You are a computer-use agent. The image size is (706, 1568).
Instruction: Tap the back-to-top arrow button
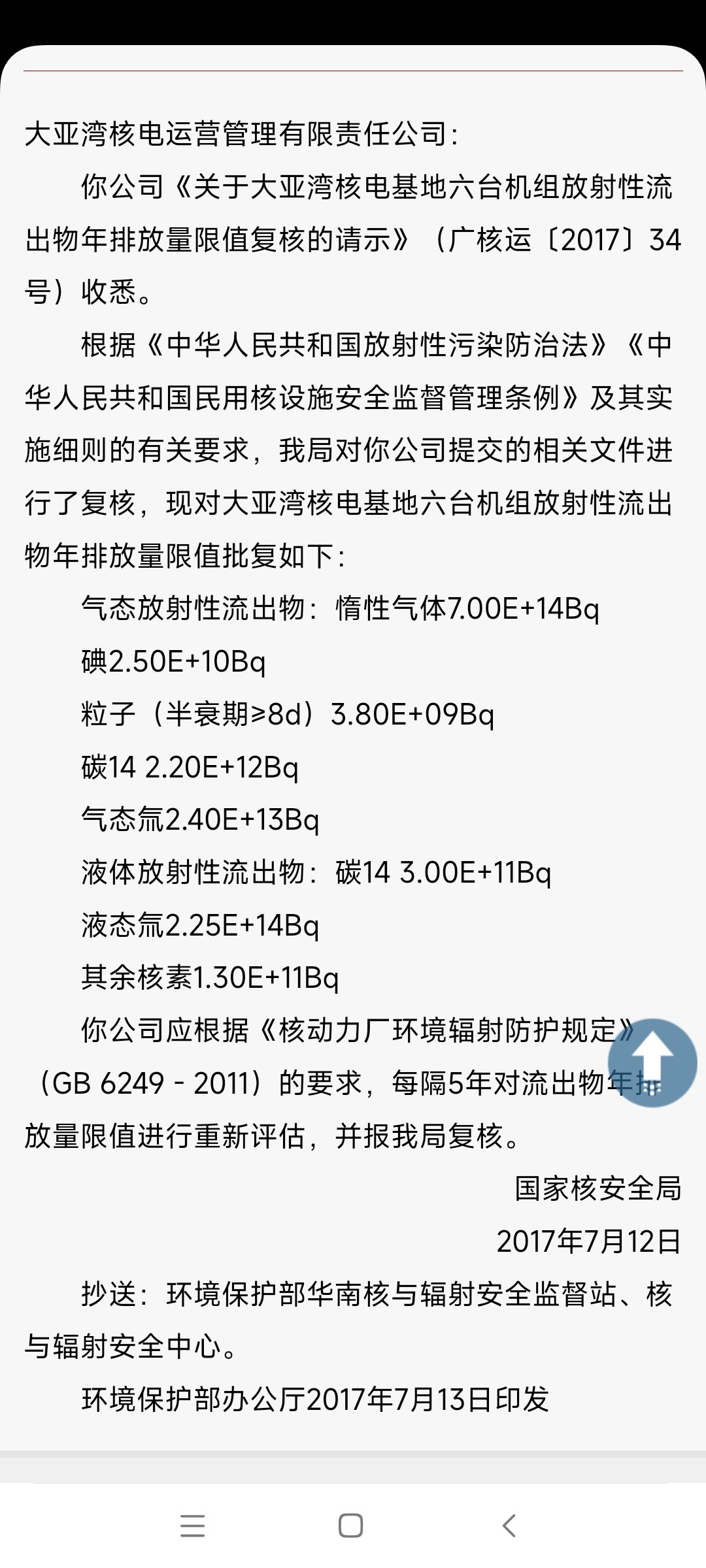pos(652,1063)
